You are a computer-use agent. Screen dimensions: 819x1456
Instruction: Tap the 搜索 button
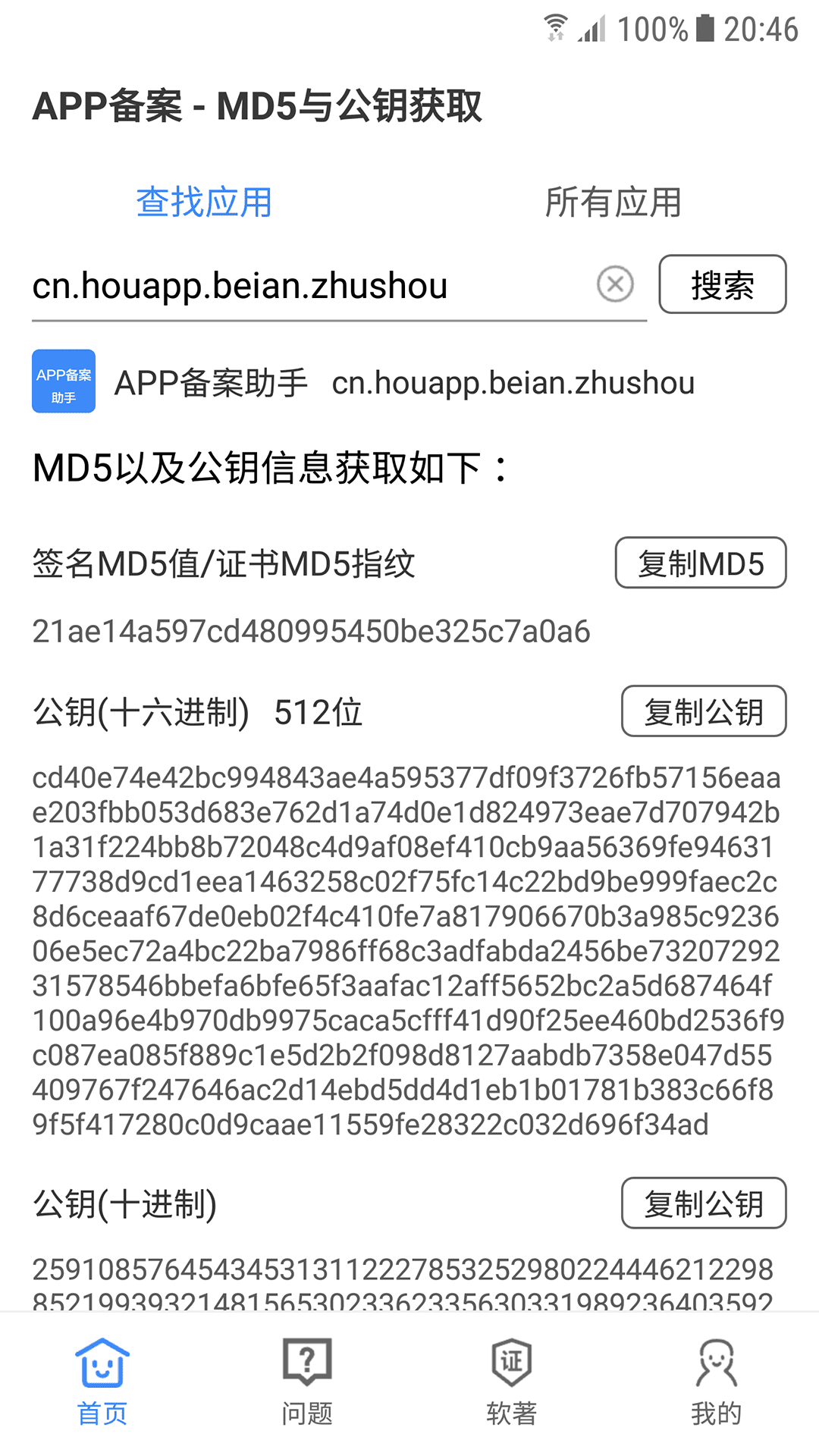723,284
